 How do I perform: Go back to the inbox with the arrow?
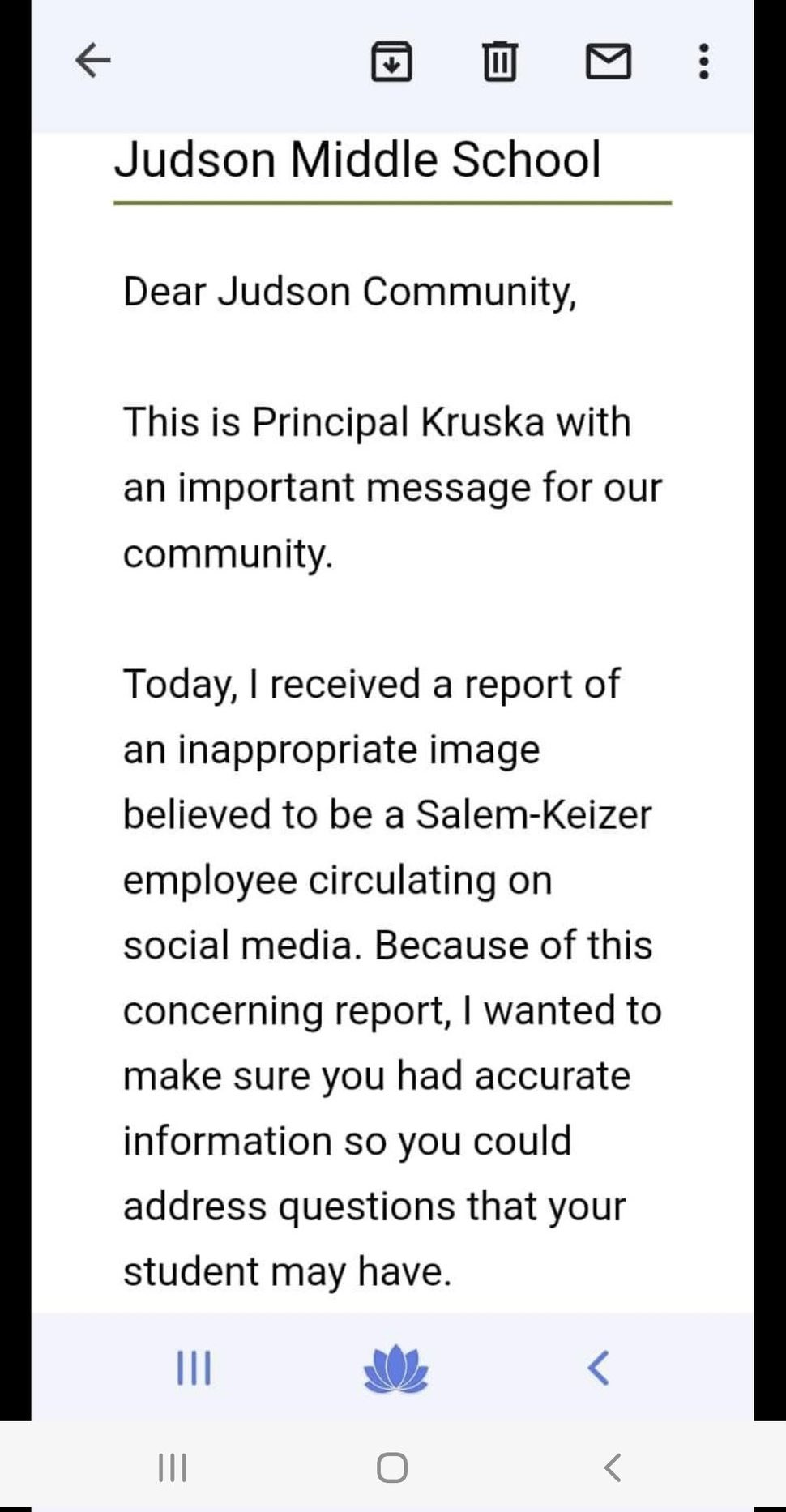click(92, 60)
